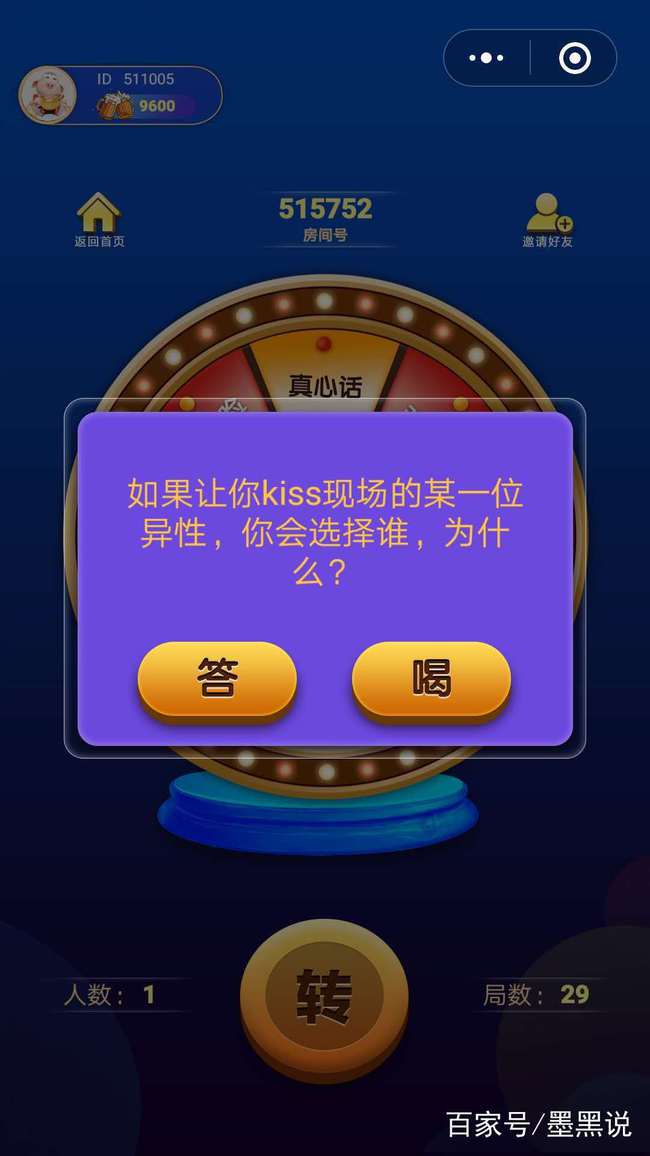This screenshot has width=650, height=1156.
Task: Open the mini program three-dot menu
Action: coord(486,58)
